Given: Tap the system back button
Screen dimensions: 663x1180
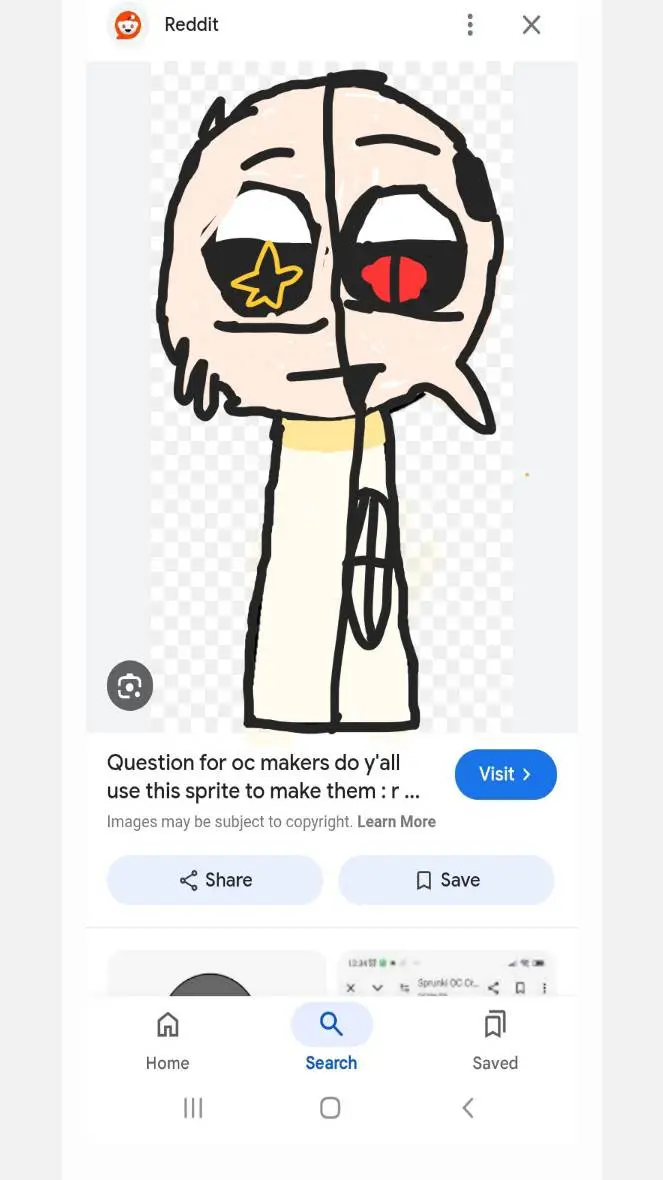Looking at the screenshot, I should [x=467, y=1107].
